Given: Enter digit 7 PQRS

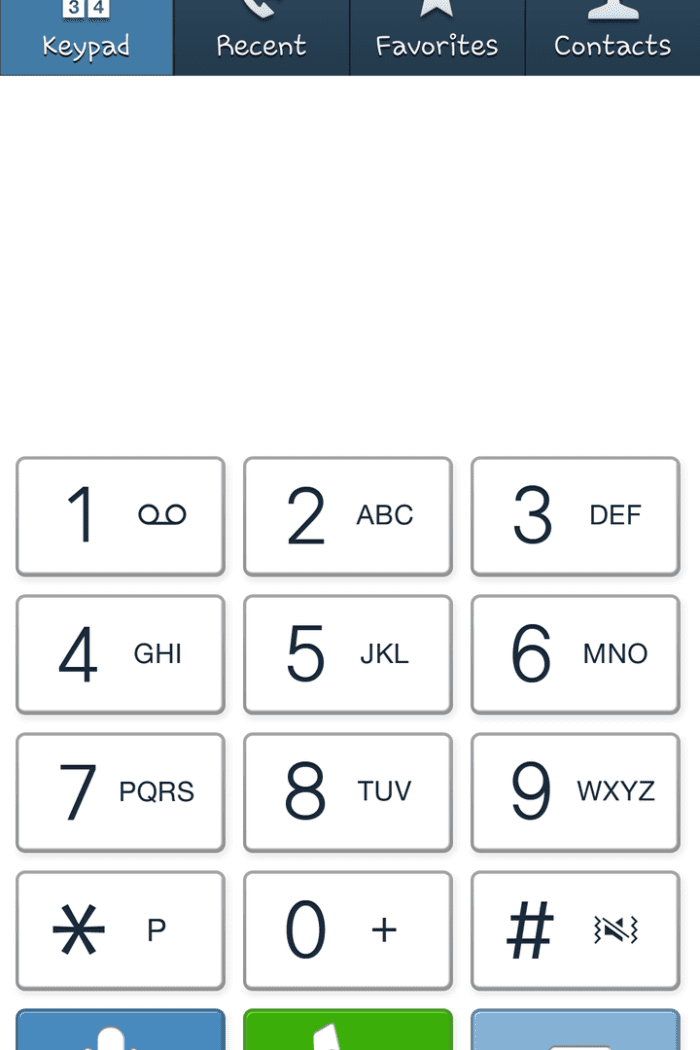Looking at the screenshot, I should 121,792.
